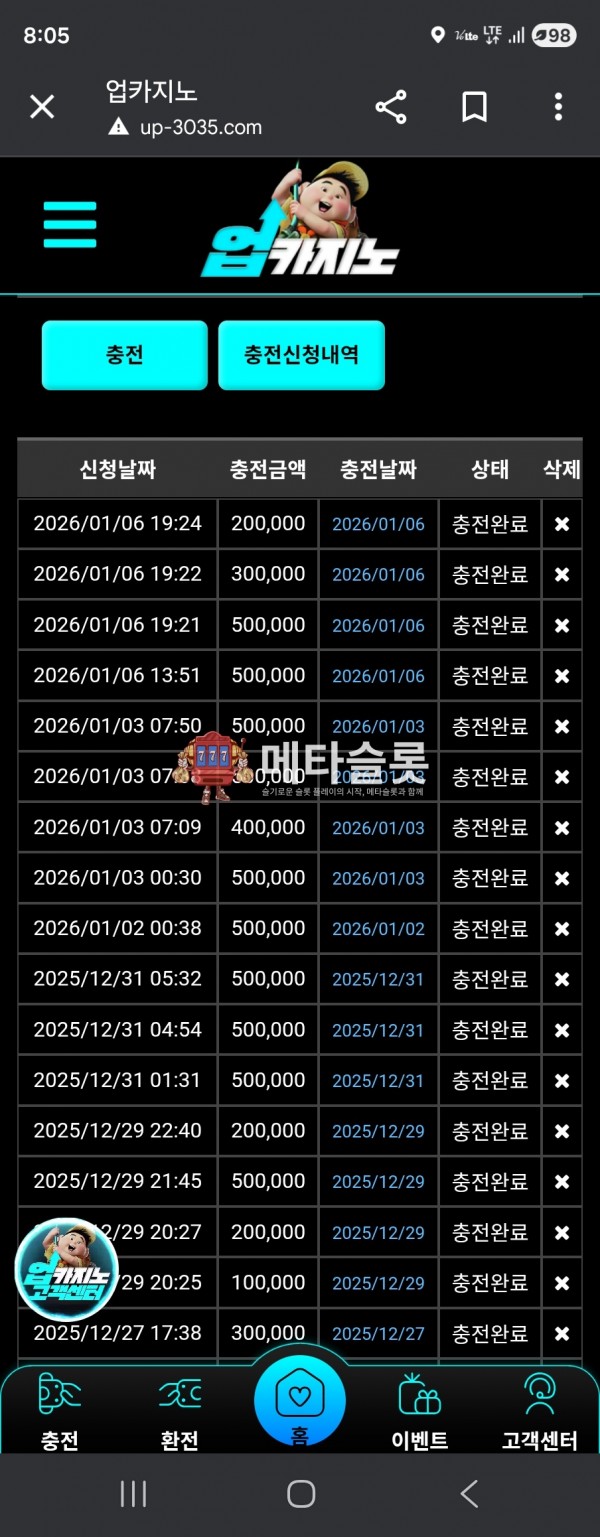Open the browser overflow menu

click(x=558, y=107)
